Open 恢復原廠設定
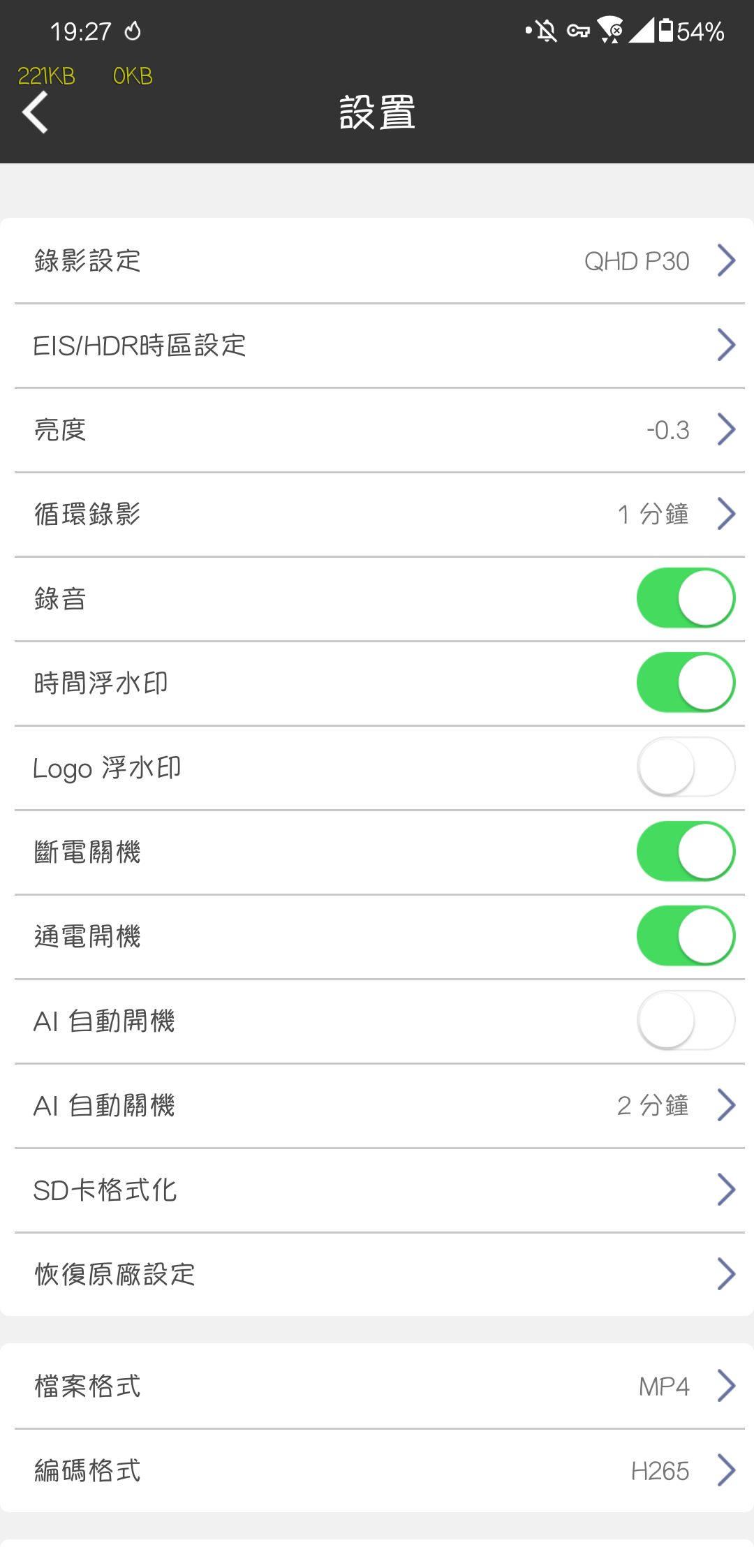 377,1274
